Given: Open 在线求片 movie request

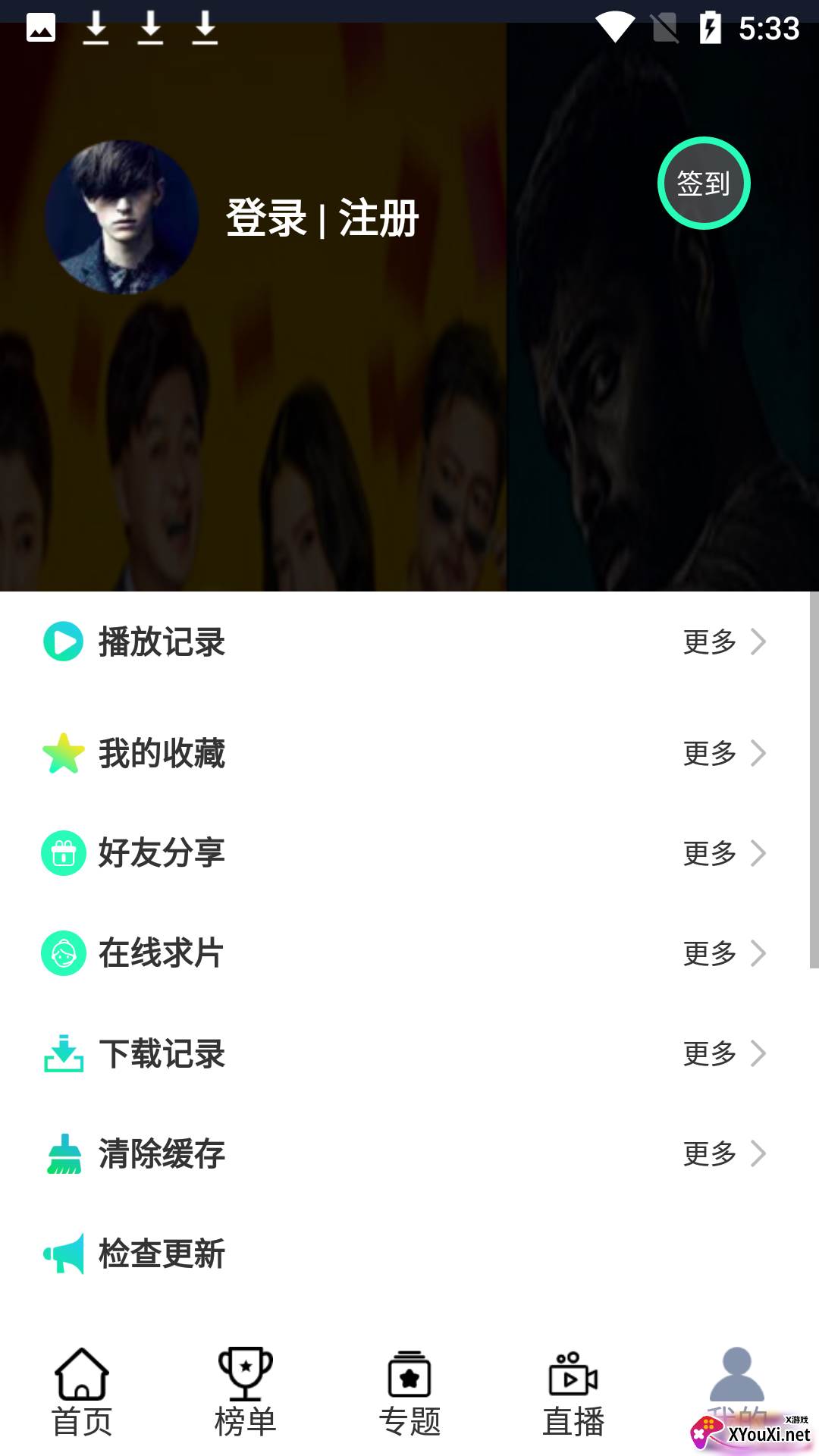Looking at the screenshot, I should (162, 953).
